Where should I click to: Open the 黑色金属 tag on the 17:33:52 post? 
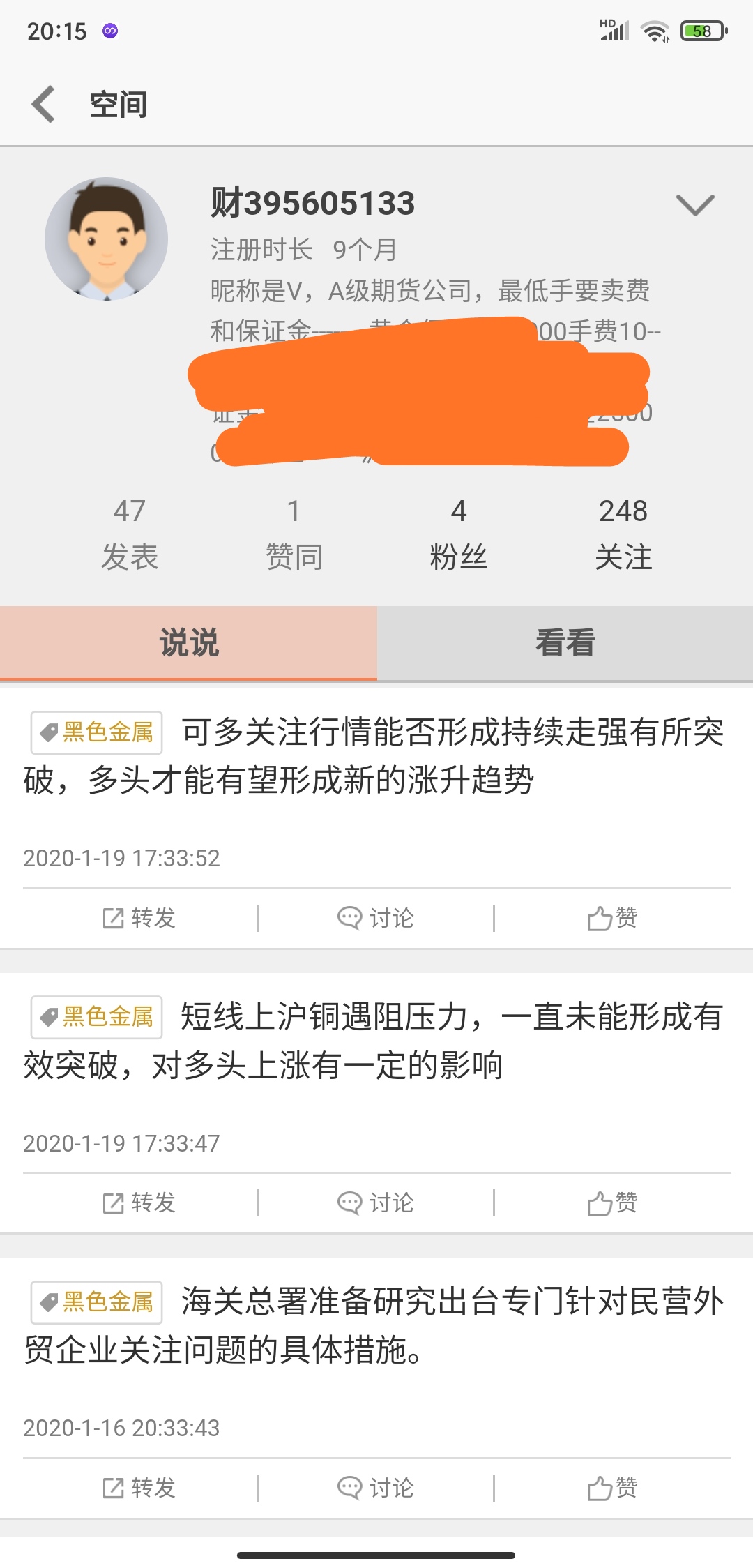pos(97,732)
